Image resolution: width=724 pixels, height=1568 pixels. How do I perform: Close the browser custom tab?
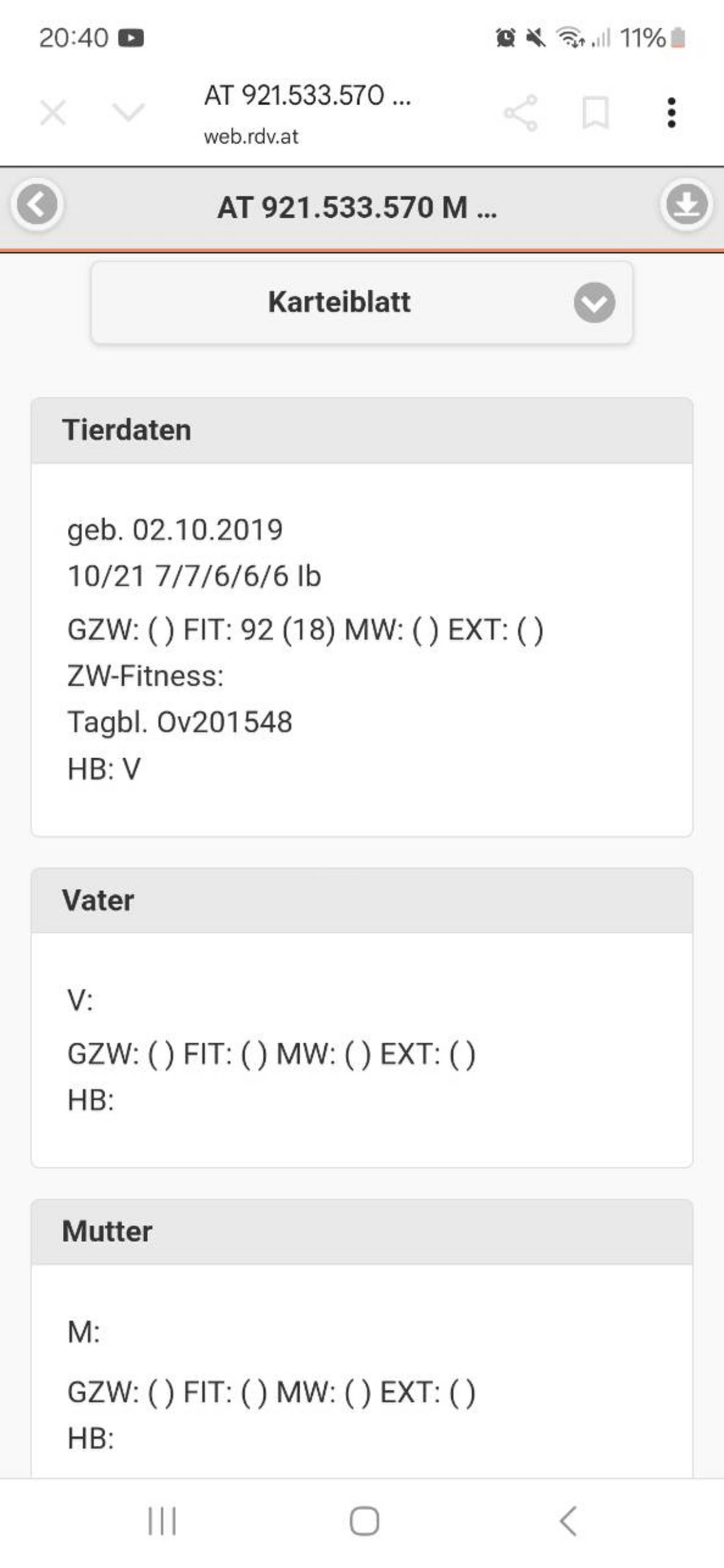(53, 113)
